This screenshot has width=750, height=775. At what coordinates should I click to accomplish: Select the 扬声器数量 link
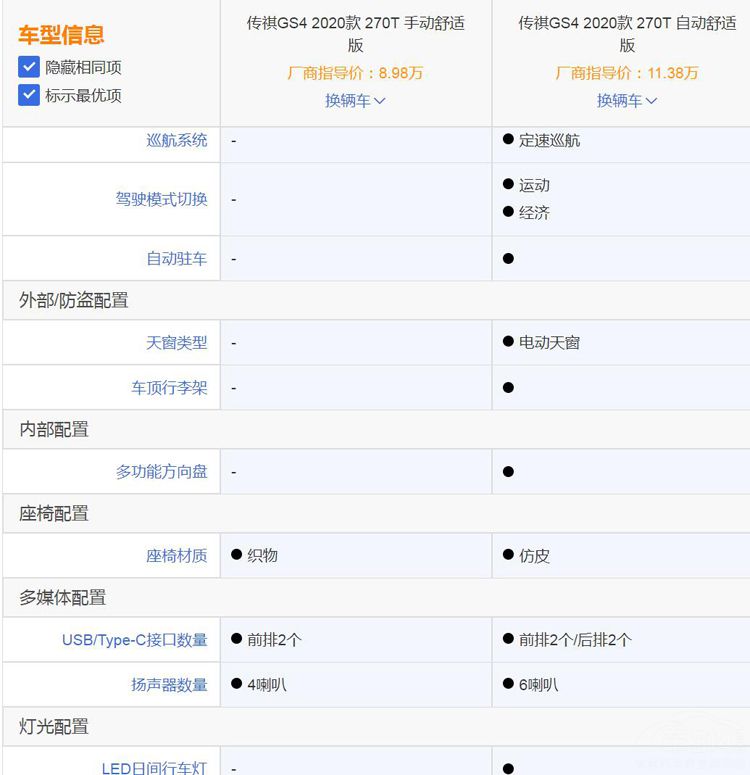tap(169, 685)
